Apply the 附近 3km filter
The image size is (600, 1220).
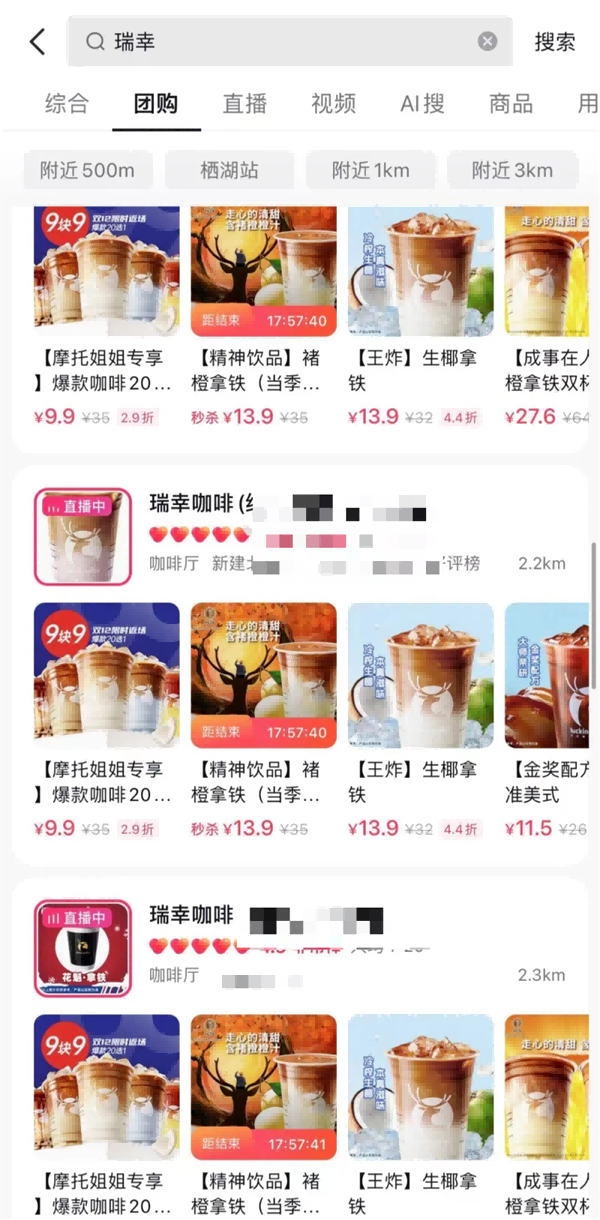click(512, 170)
